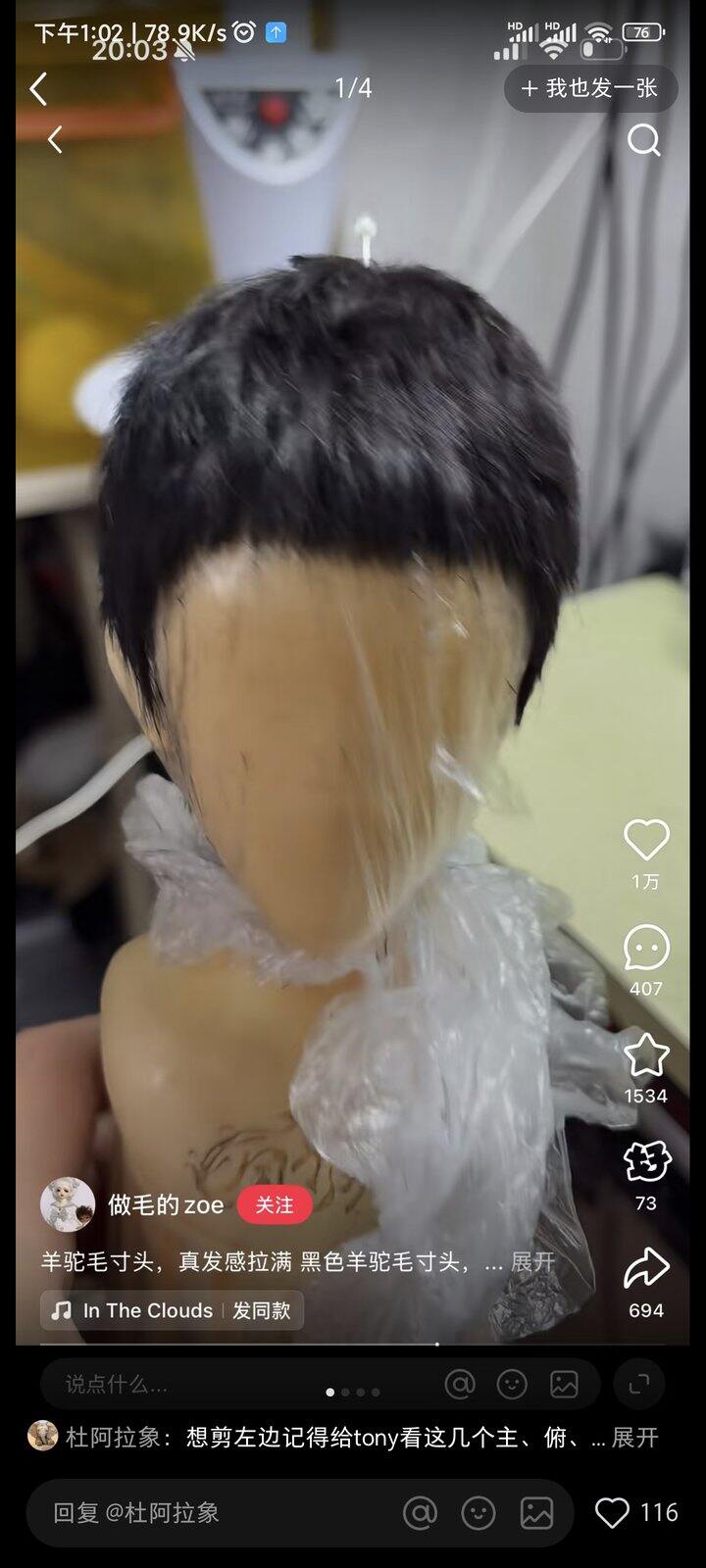The image size is (706, 1568).
Task: Go back using the top-left arrow
Action: 38,89
